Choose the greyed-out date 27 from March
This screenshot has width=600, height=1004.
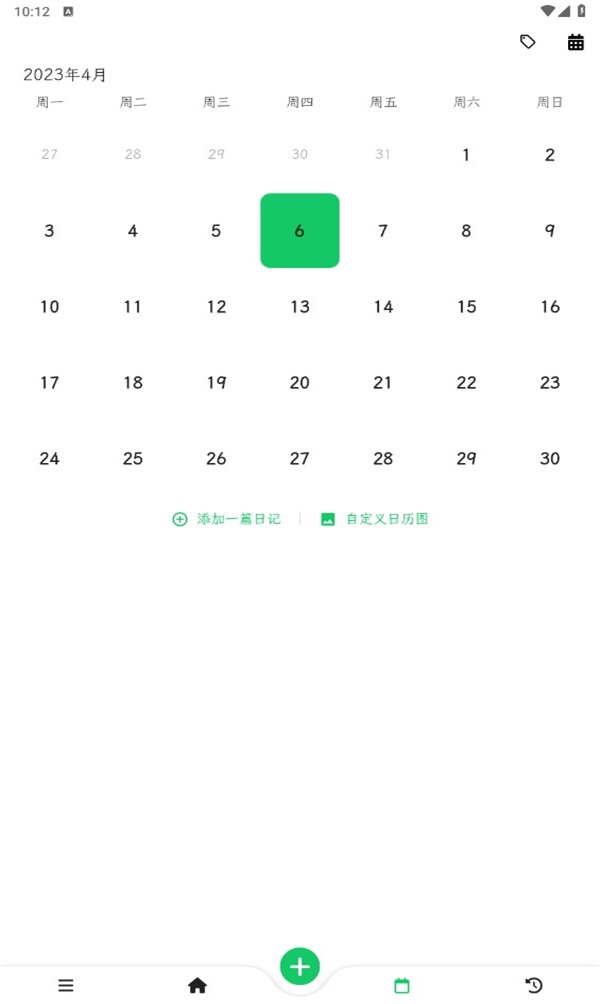(x=50, y=155)
